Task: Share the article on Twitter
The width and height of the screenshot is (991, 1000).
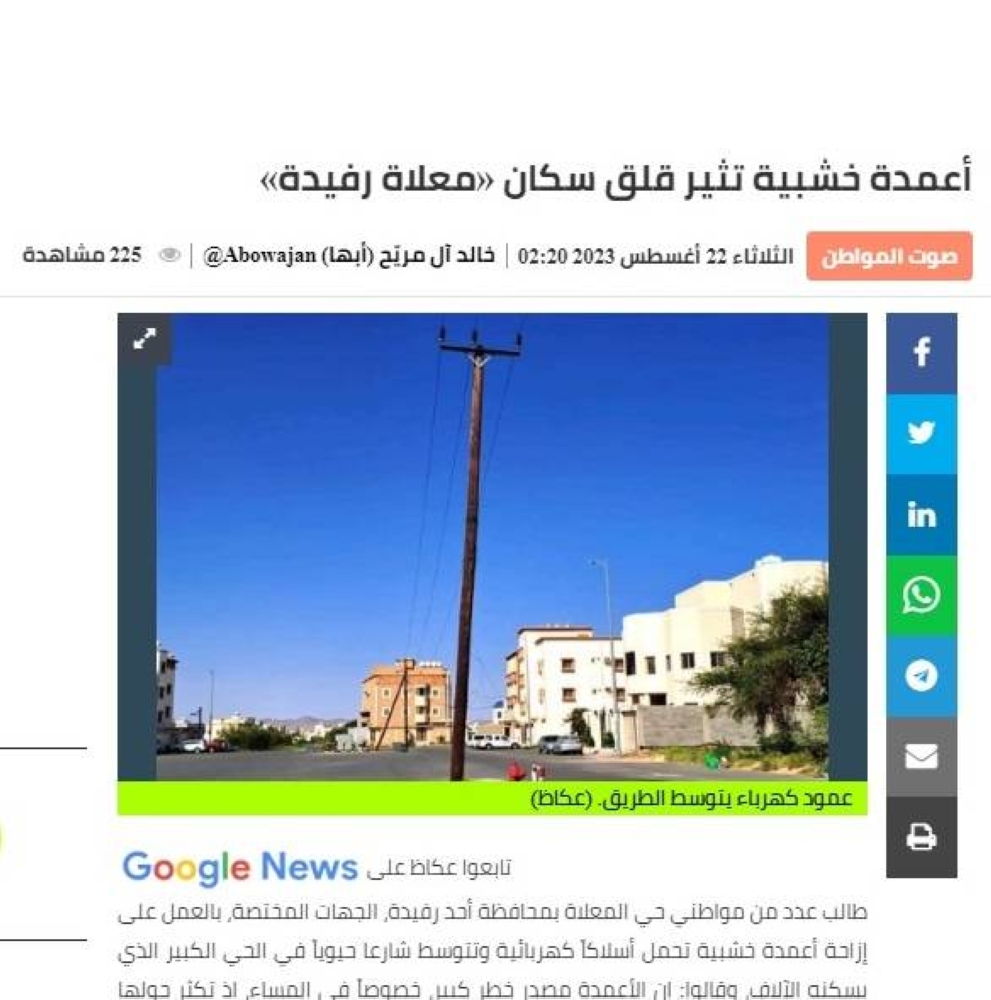Action: pos(921,433)
